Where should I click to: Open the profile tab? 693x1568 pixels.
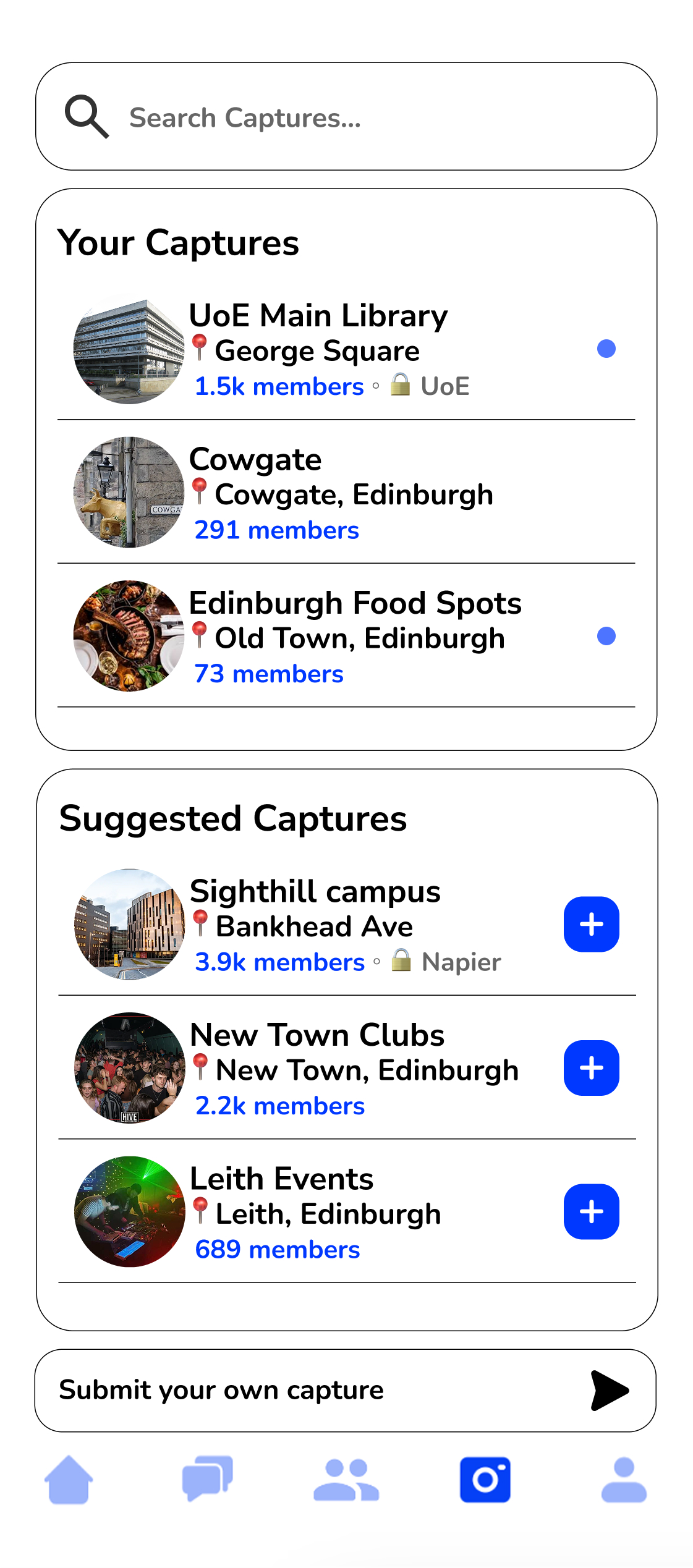pos(624,1480)
